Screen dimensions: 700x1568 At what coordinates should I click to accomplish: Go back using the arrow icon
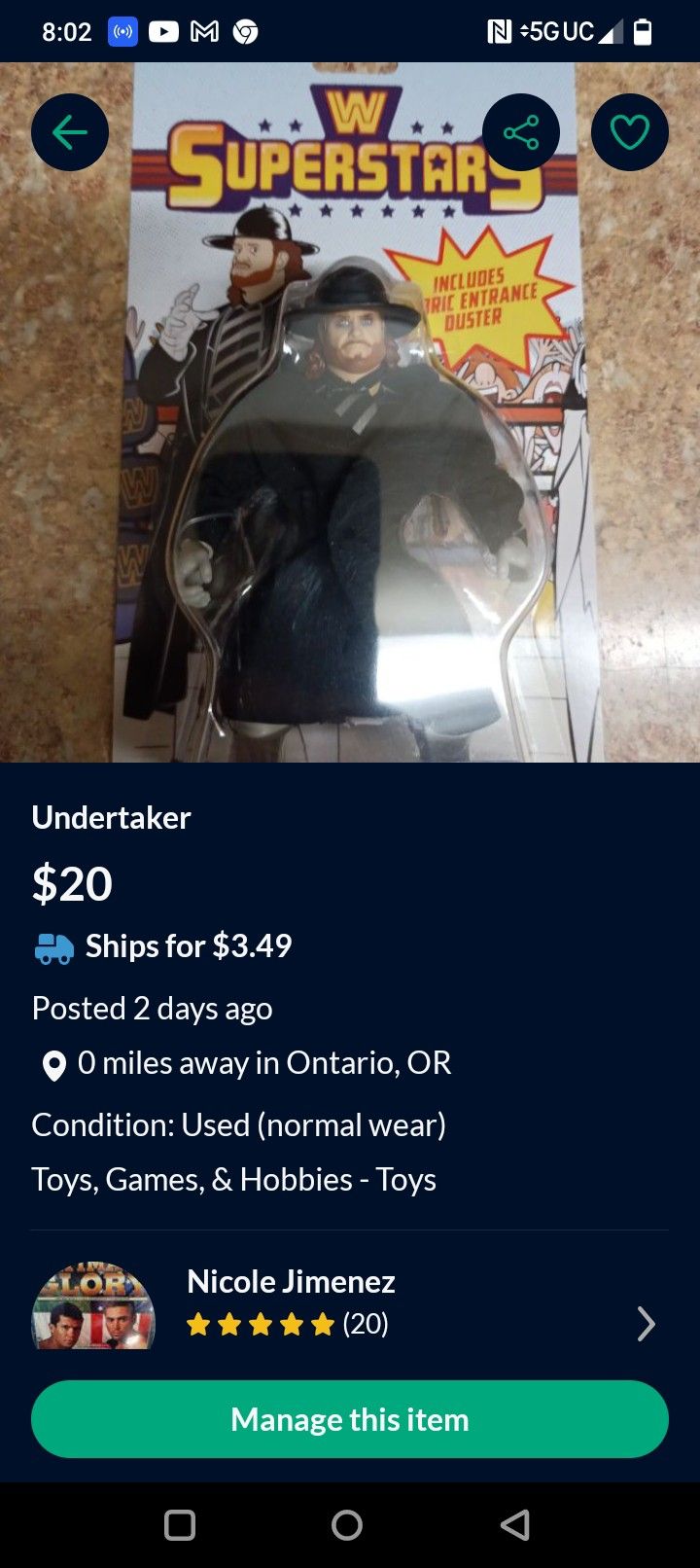(69, 132)
